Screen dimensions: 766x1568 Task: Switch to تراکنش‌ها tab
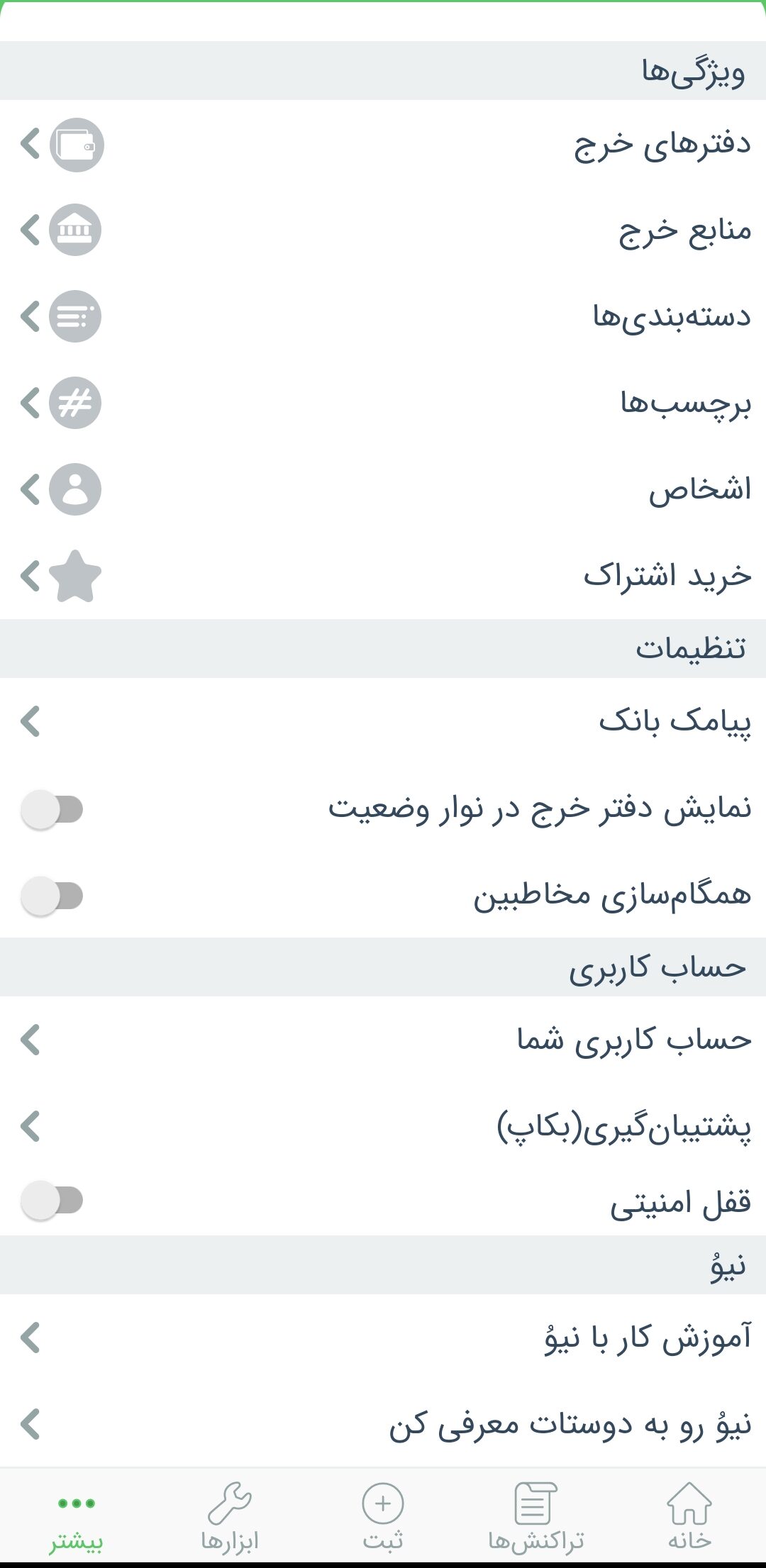[536, 1516]
